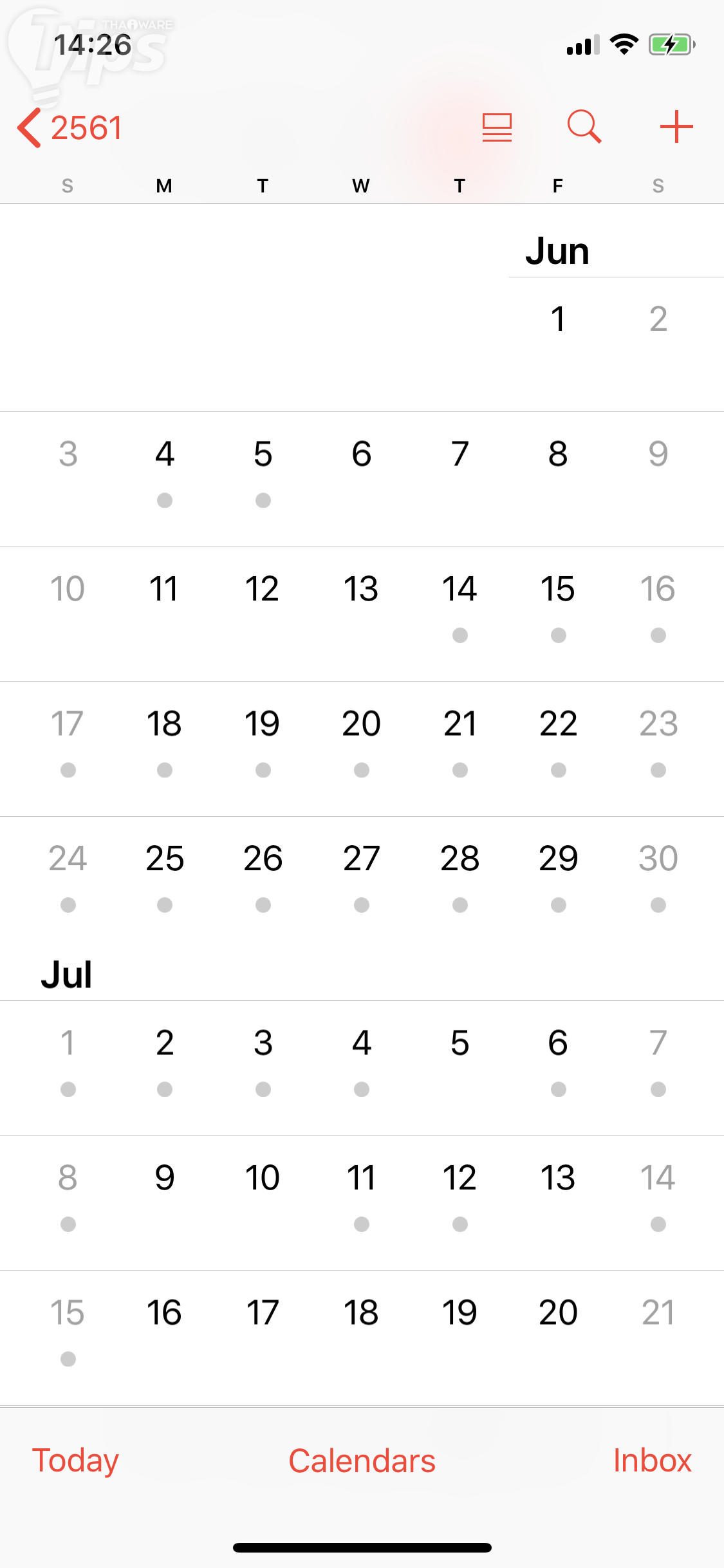The height and width of the screenshot is (1568, 724).
Task: Select June 27
Action: point(361,859)
